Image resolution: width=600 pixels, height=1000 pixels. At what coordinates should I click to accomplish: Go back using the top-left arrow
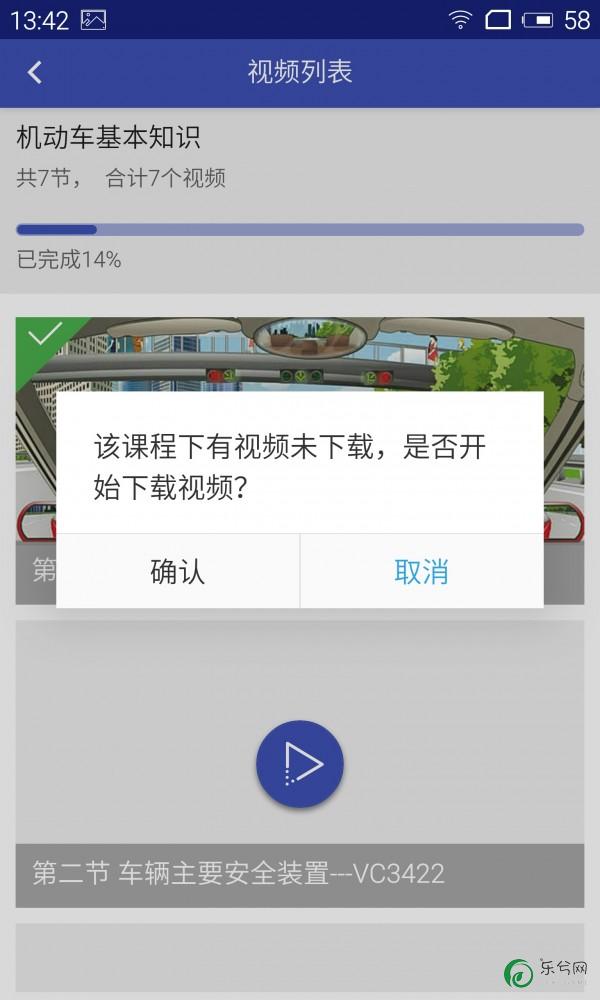(35, 72)
